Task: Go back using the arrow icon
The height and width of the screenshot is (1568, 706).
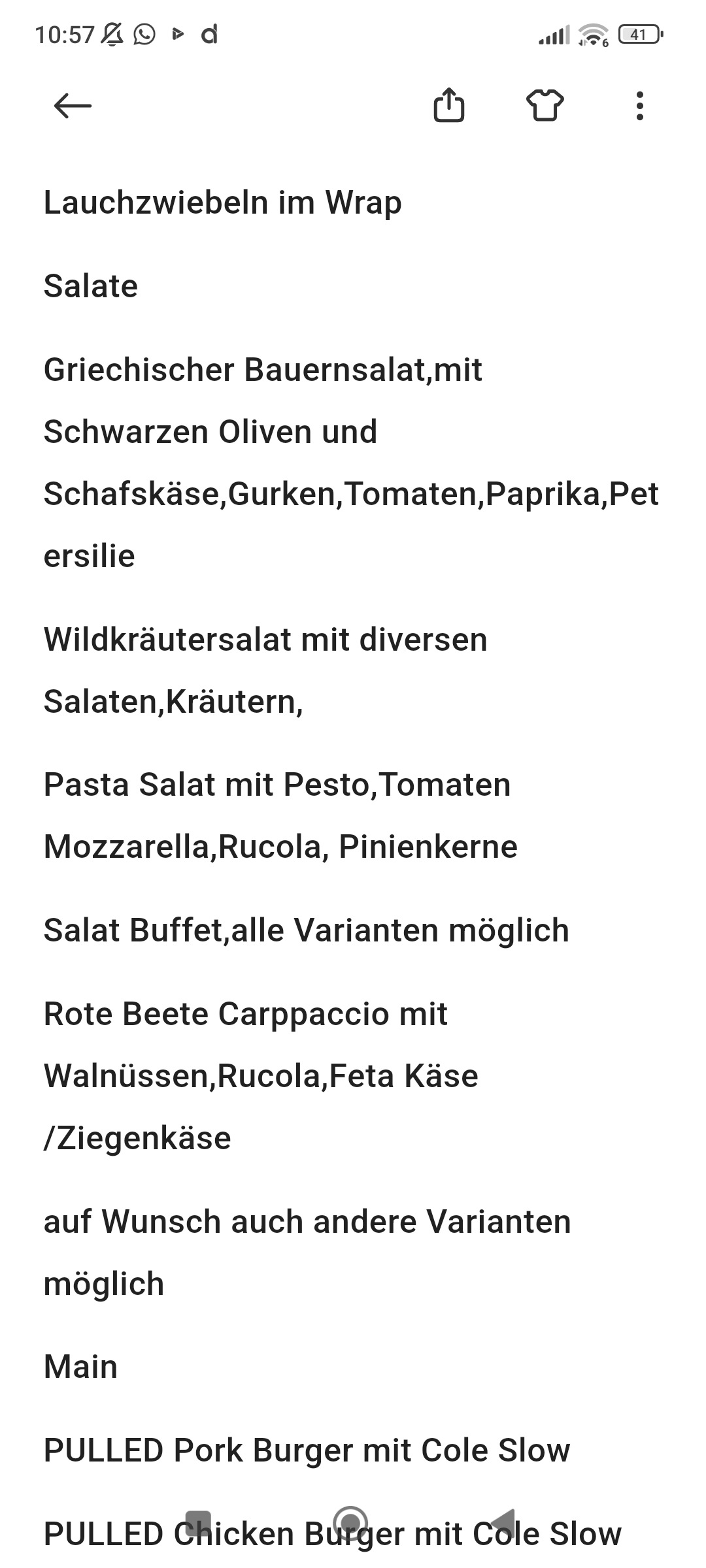Action: [x=73, y=105]
